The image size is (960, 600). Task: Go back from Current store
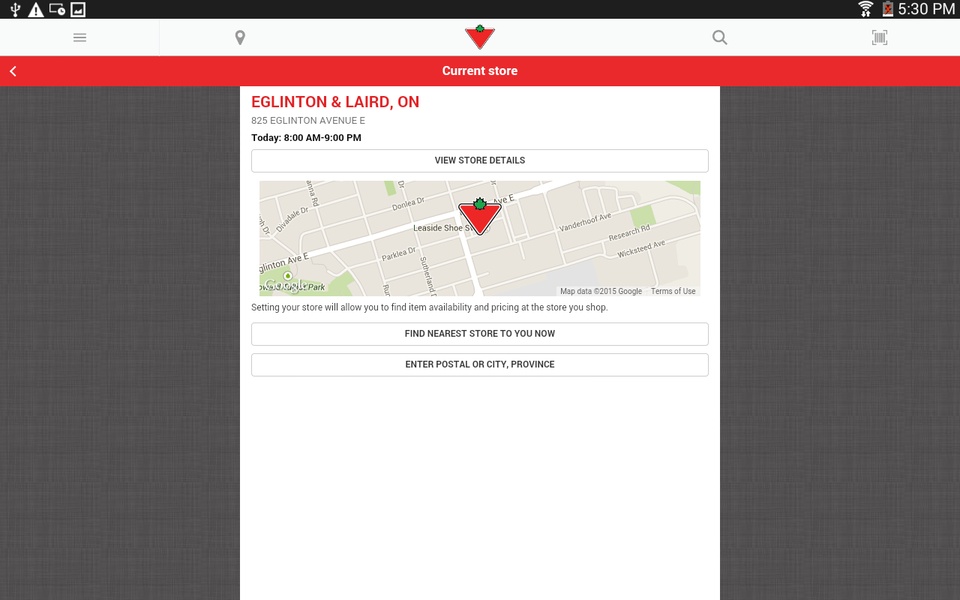tap(13, 71)
